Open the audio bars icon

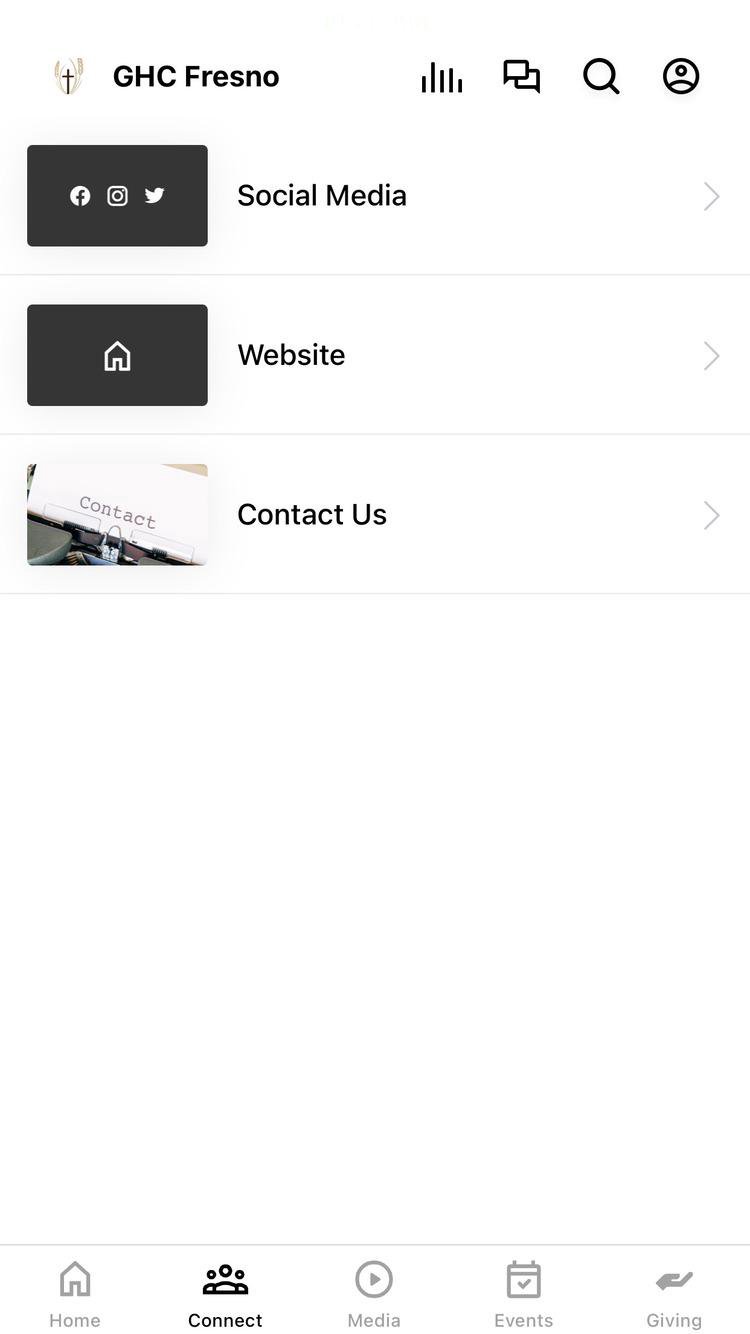pos(441,77)
